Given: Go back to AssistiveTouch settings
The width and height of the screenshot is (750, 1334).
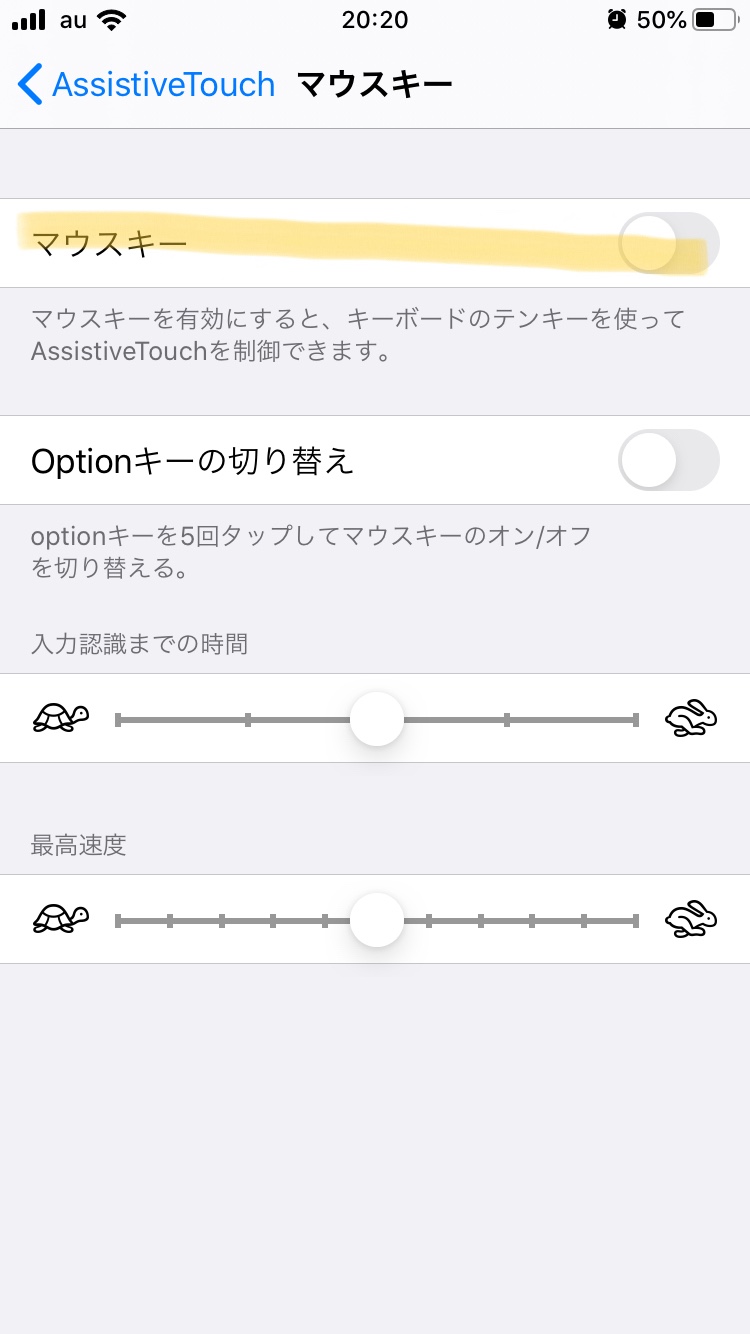Looking at the screenshot, I should 146,85.
